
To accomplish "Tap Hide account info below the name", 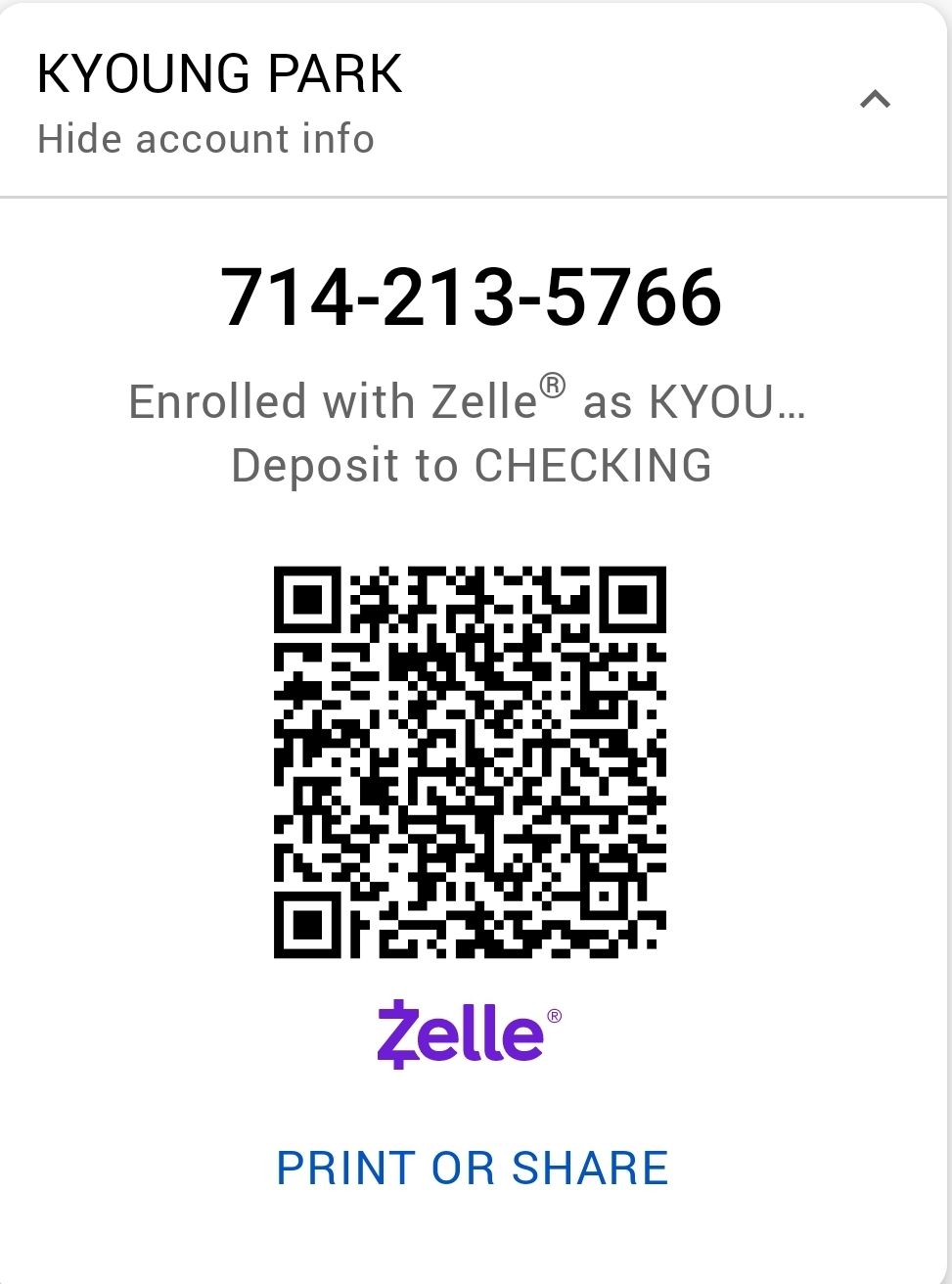I will point(205,139).
